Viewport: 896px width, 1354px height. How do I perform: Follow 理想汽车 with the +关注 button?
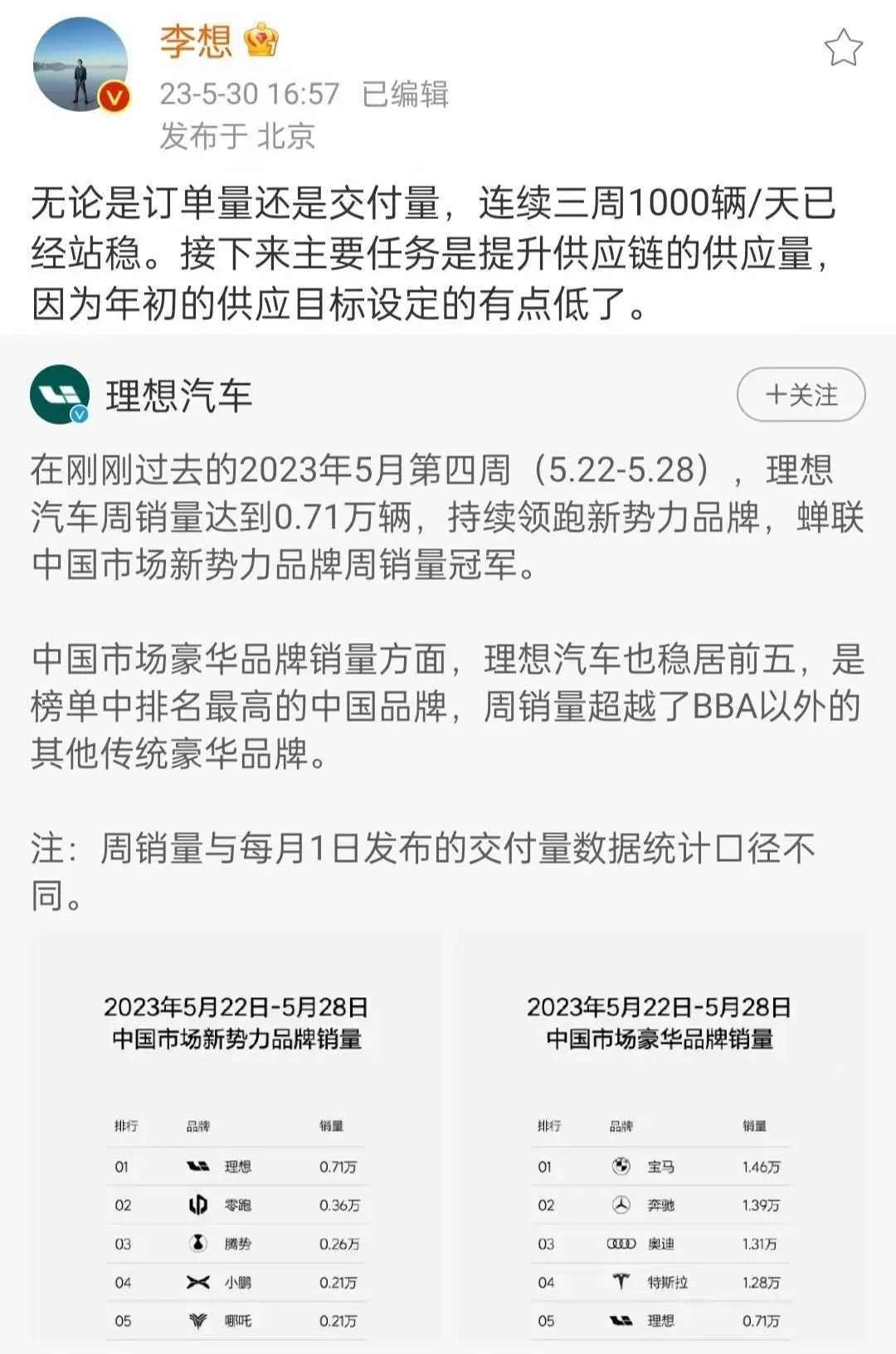click(801, 395)
